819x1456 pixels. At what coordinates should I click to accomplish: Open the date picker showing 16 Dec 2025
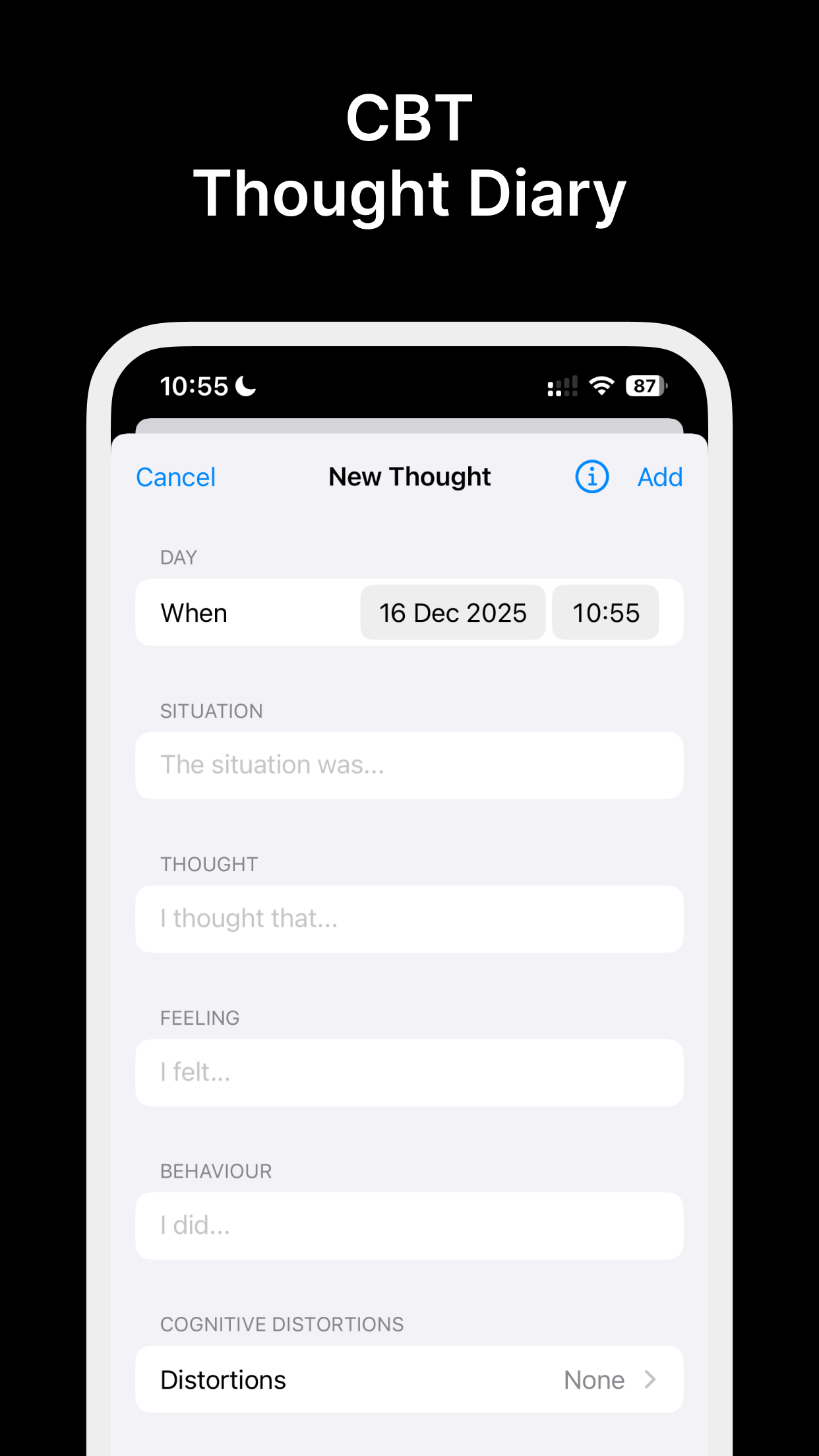(x=452, y=613)
